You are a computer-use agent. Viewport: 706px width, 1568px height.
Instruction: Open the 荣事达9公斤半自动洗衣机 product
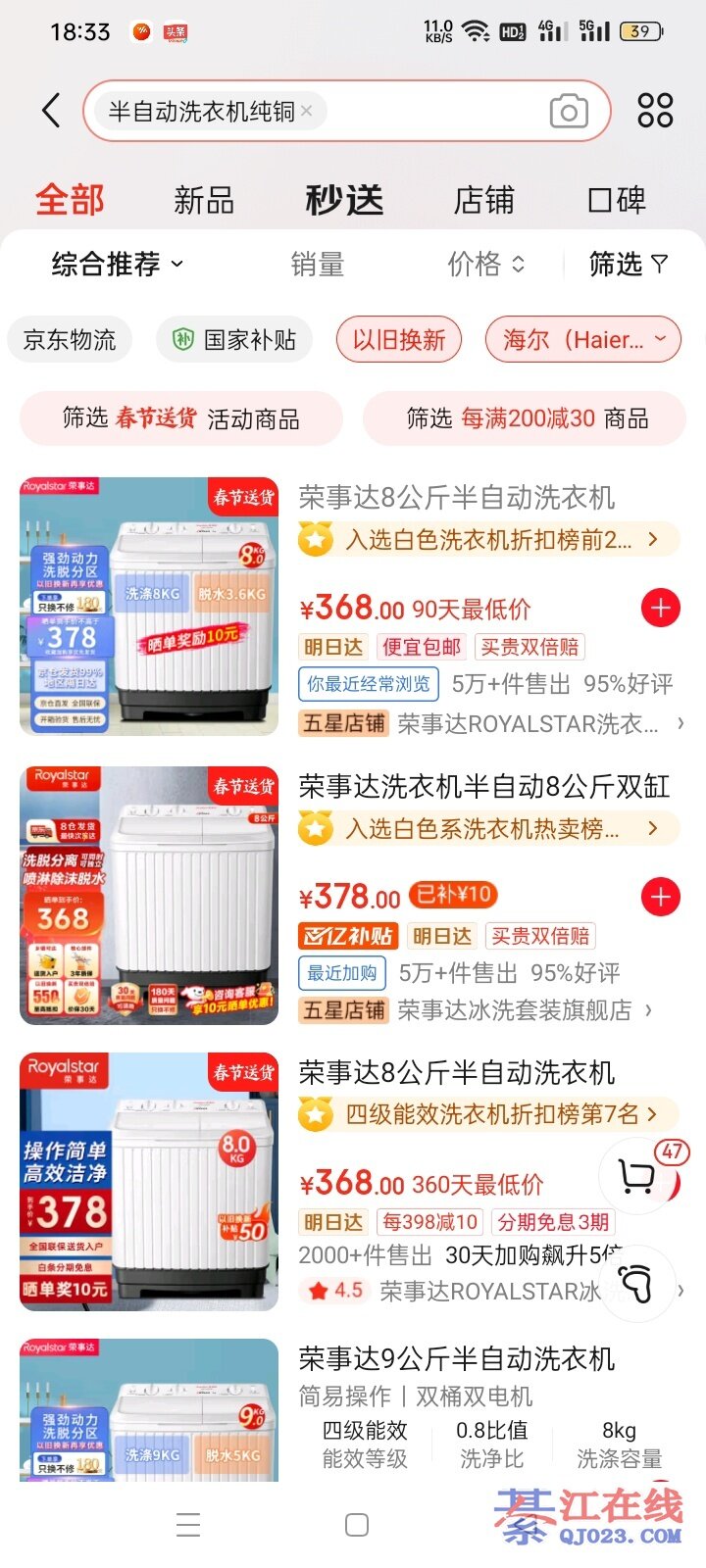[456, 1359]
